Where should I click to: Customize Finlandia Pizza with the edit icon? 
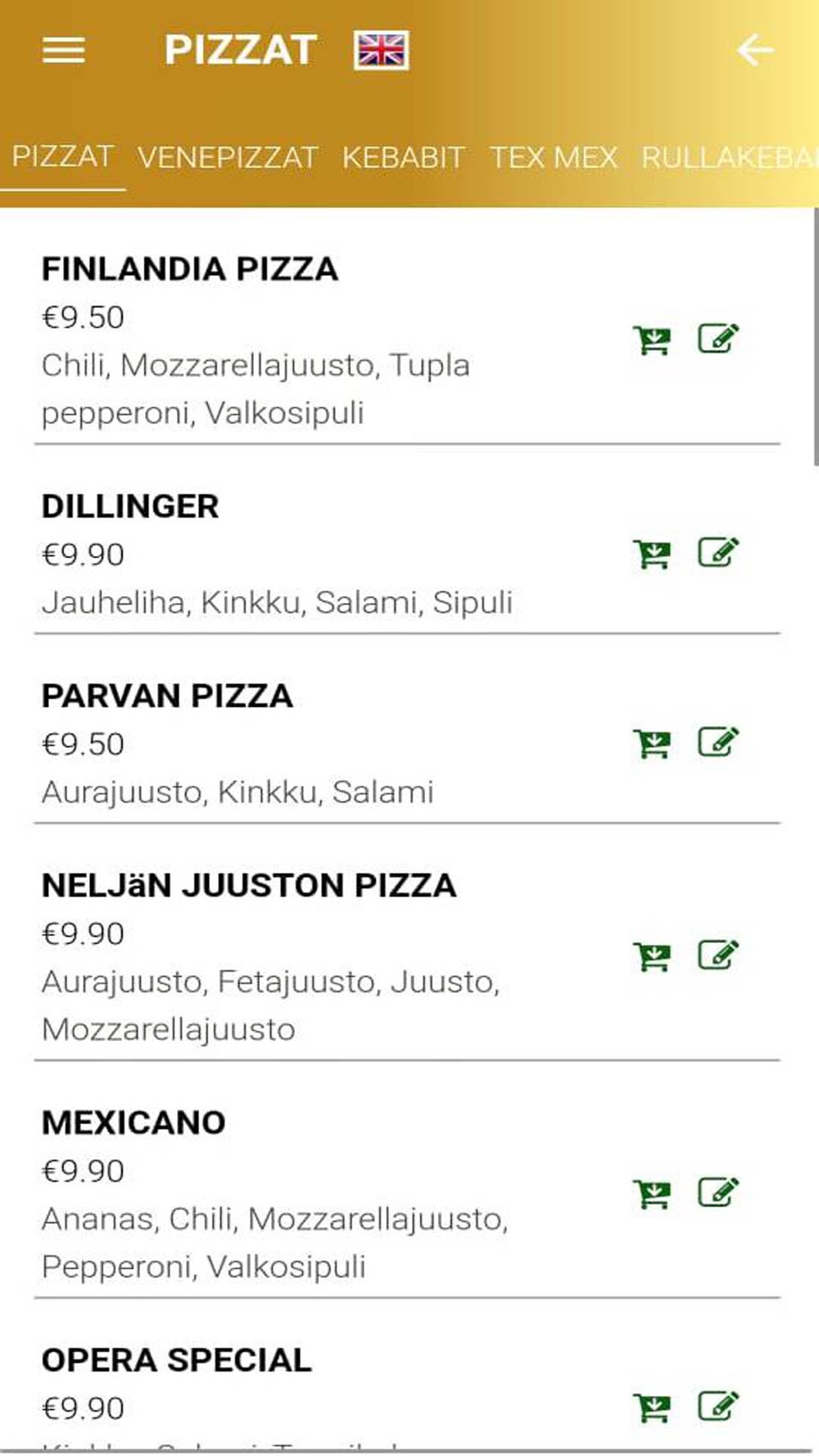point(718,337)
